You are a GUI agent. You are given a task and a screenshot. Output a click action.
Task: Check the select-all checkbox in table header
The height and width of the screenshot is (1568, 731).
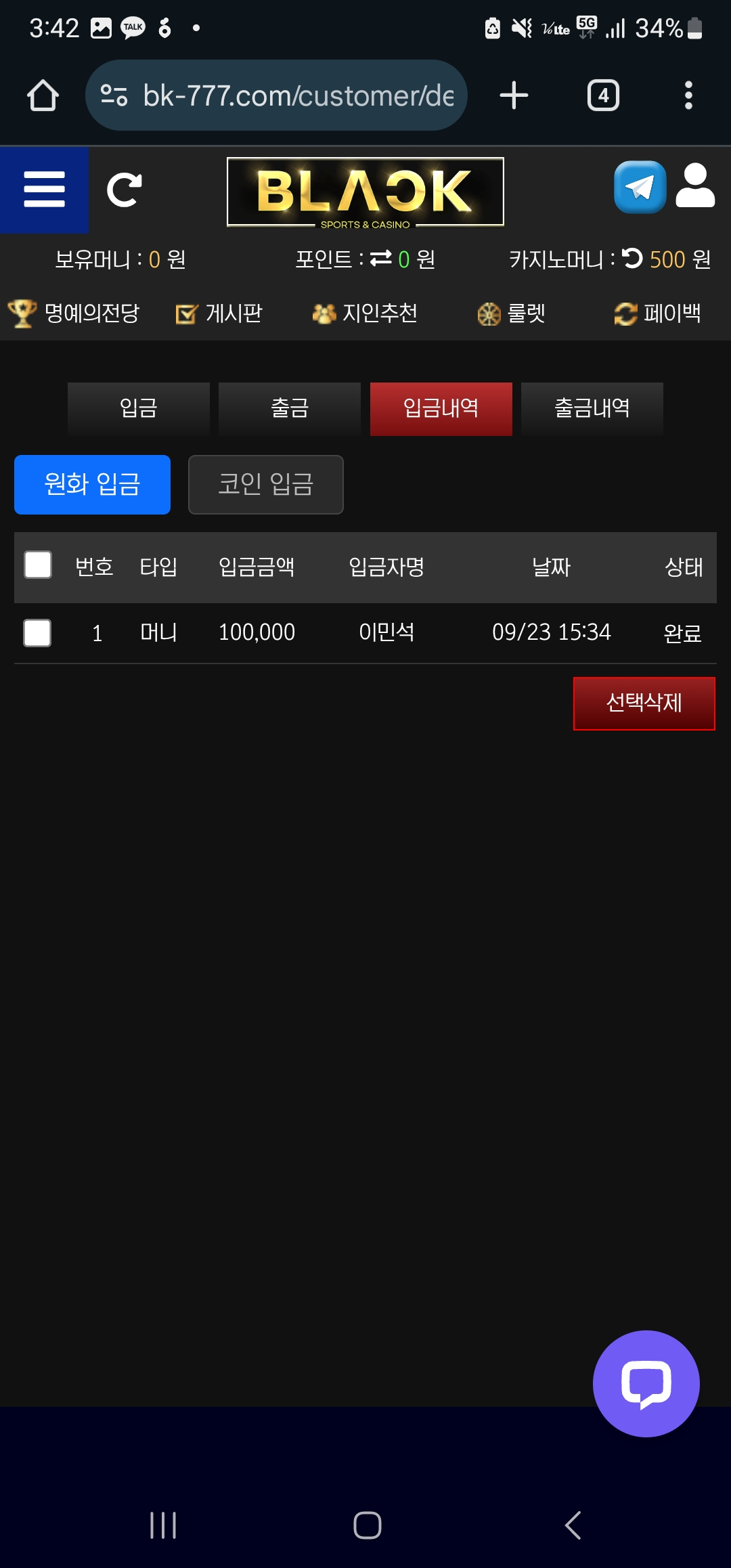tap(38, 565)
